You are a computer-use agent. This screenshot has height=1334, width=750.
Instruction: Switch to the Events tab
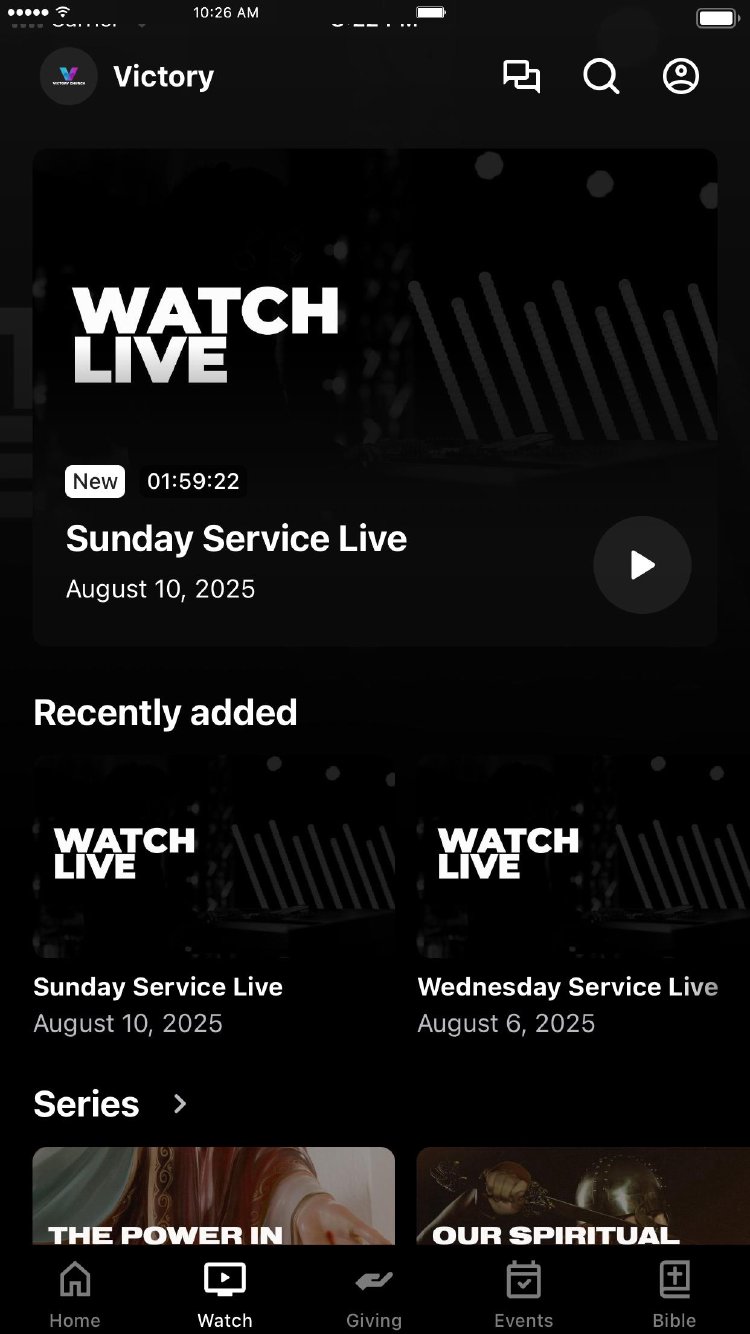[523, 1294]
